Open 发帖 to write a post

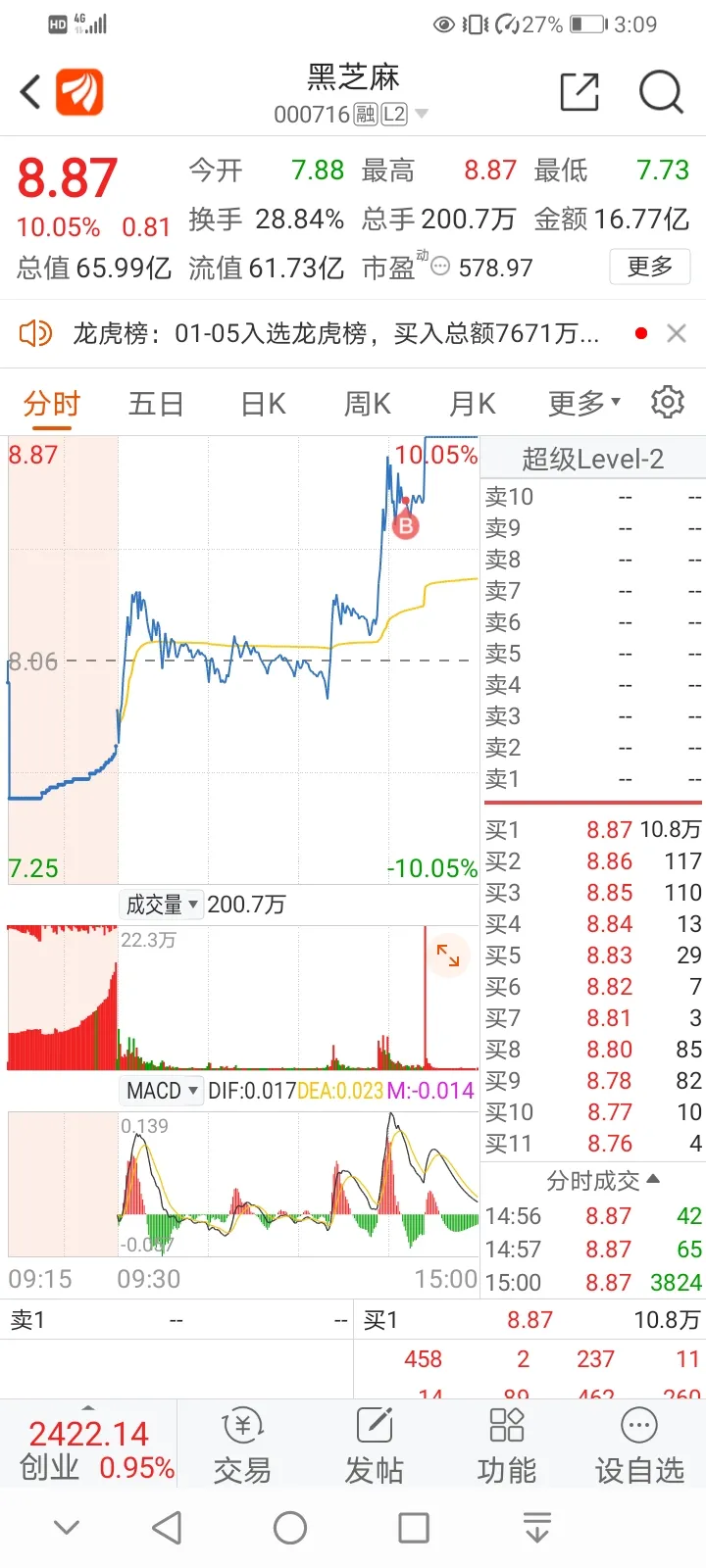coord(374,1447)
